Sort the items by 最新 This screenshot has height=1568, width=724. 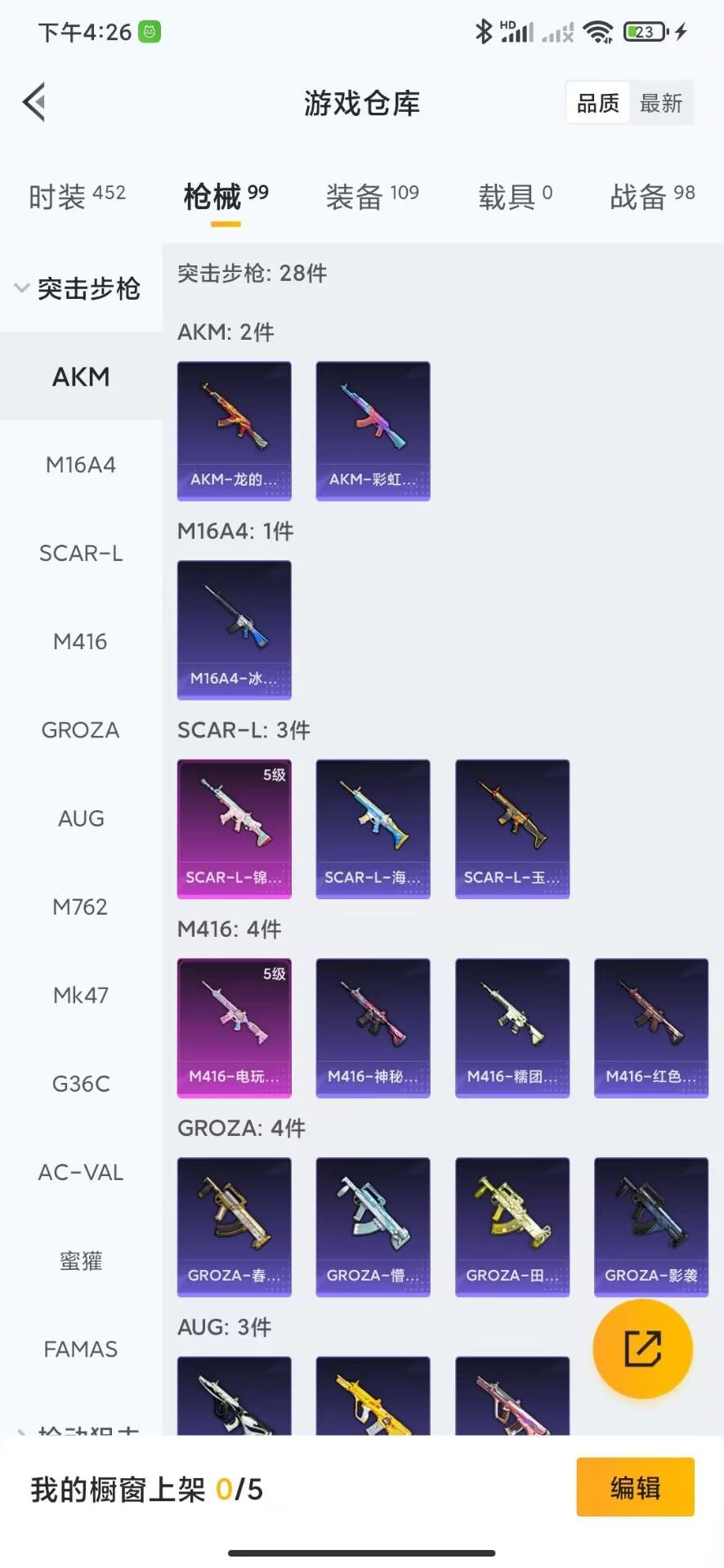coord(660,103)
